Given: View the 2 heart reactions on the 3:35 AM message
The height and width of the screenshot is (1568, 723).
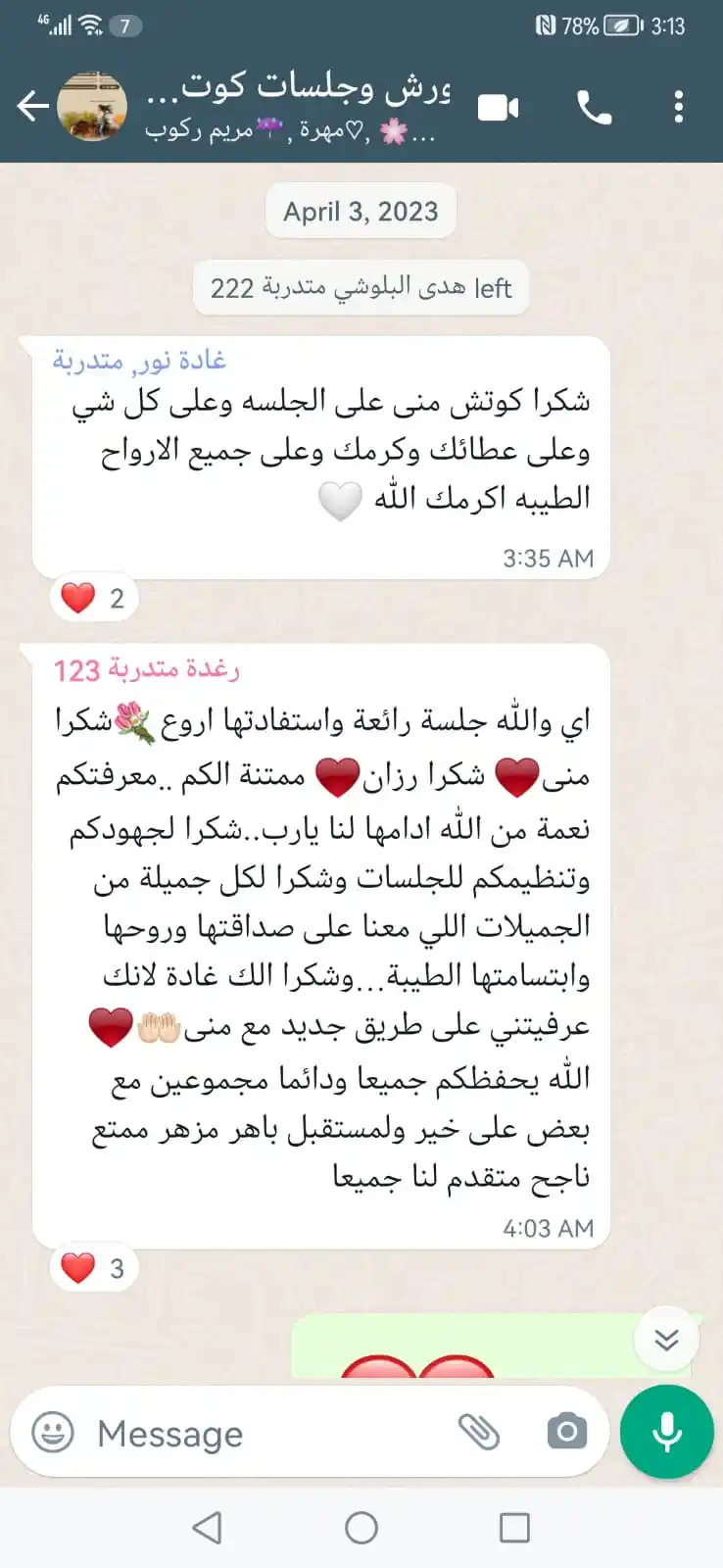Looking at the screenshot, I should 94,598.
